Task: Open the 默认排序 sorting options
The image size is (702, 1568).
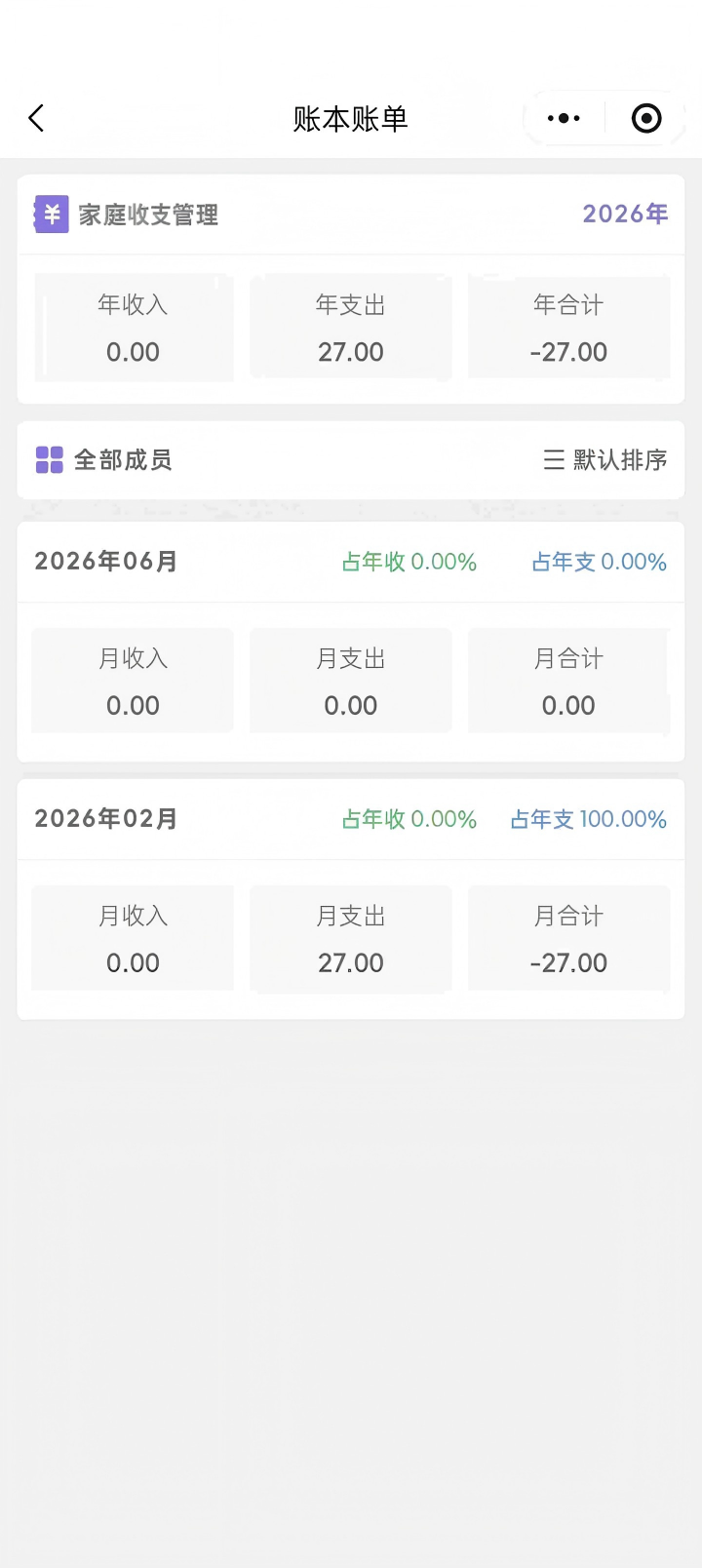Action: [x=604, y=459]
